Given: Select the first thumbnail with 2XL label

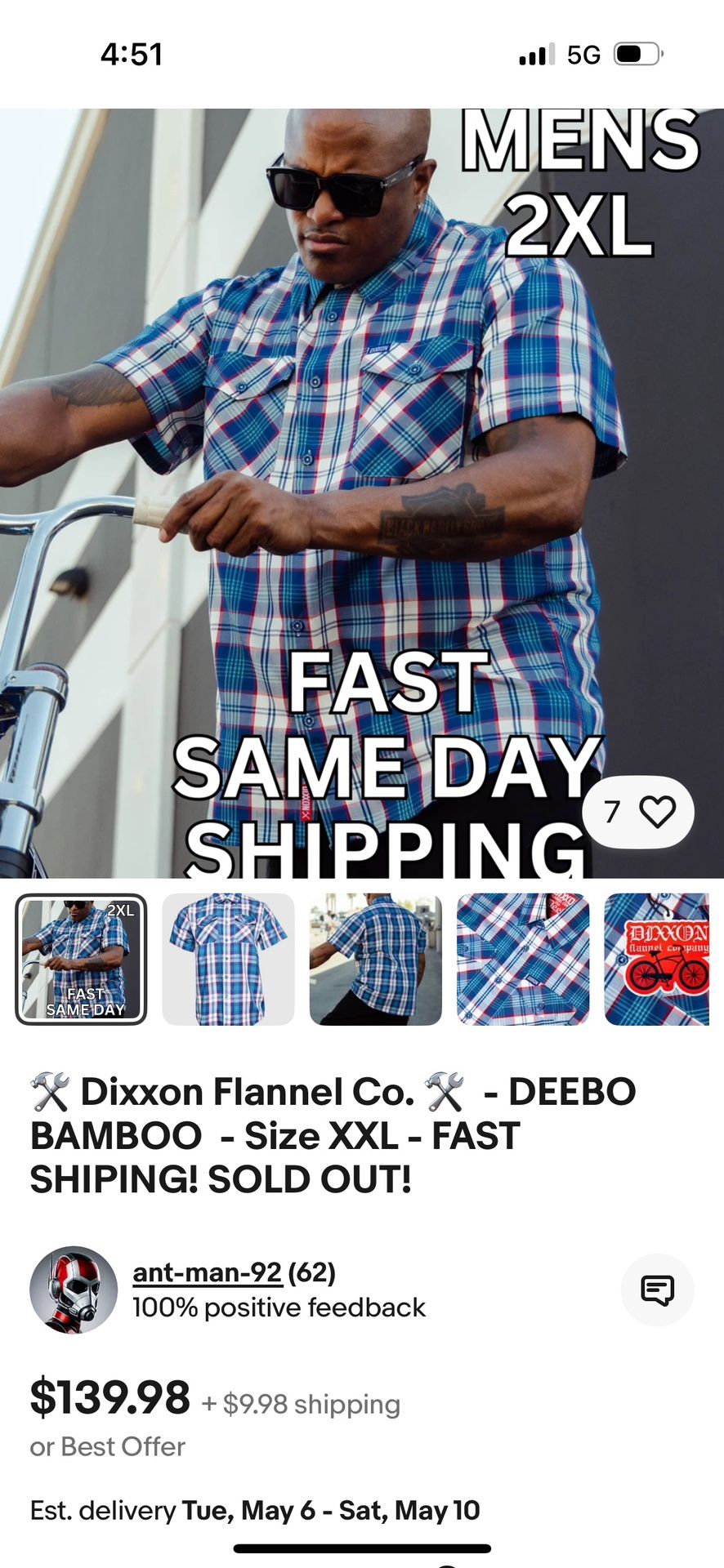Looking at the screenshot, I should coord(81,959).
